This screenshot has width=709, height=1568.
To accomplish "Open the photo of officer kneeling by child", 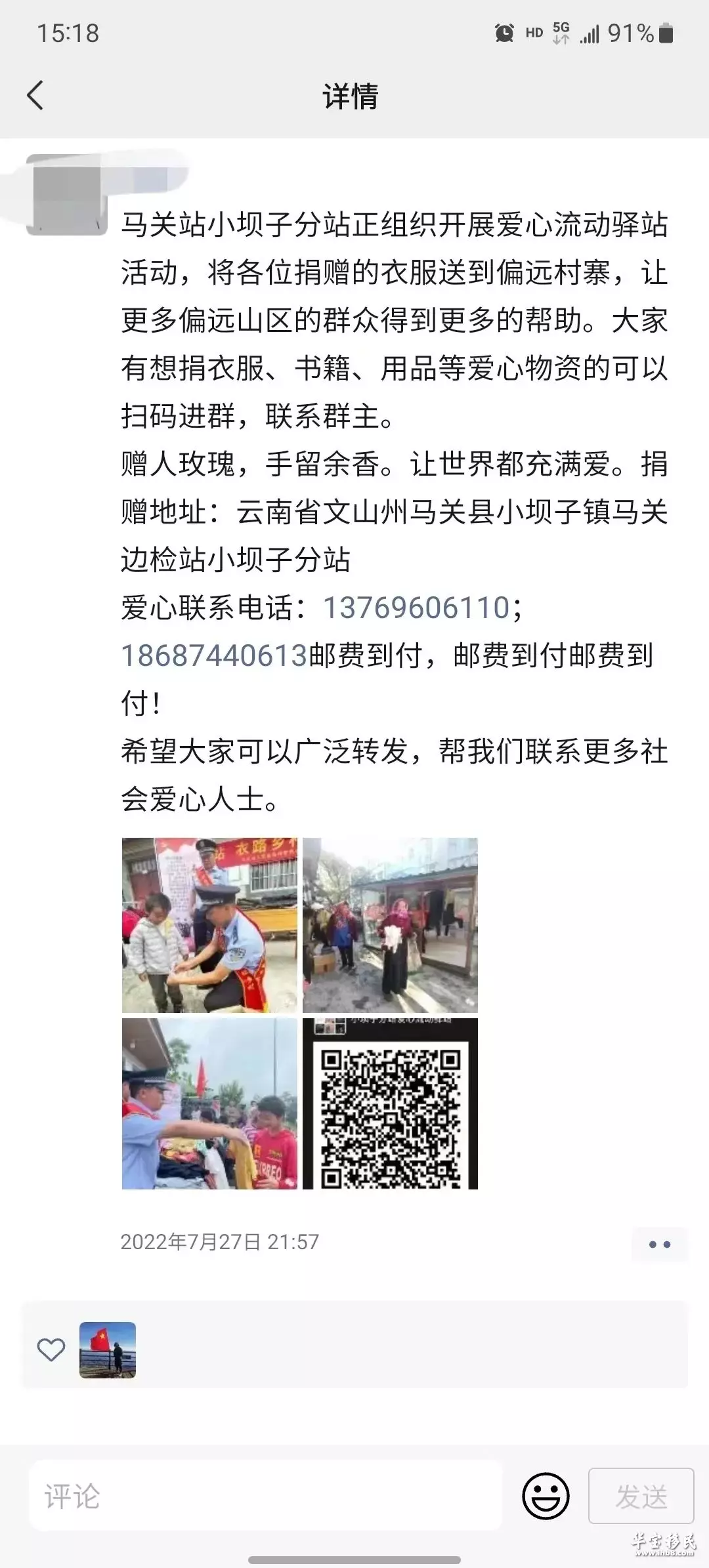I will [x=209, y=925].
